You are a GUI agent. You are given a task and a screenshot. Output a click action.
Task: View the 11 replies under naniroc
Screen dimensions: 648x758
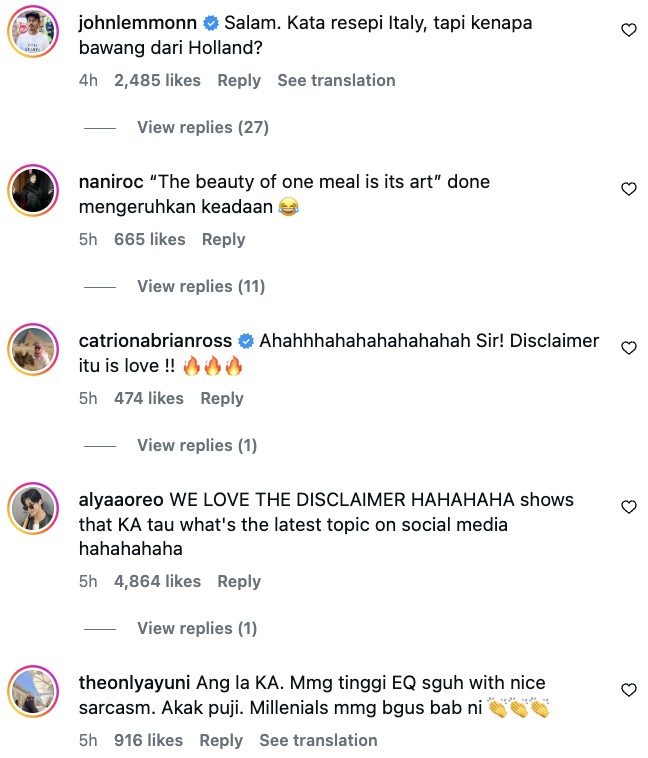tap(201, 286)
